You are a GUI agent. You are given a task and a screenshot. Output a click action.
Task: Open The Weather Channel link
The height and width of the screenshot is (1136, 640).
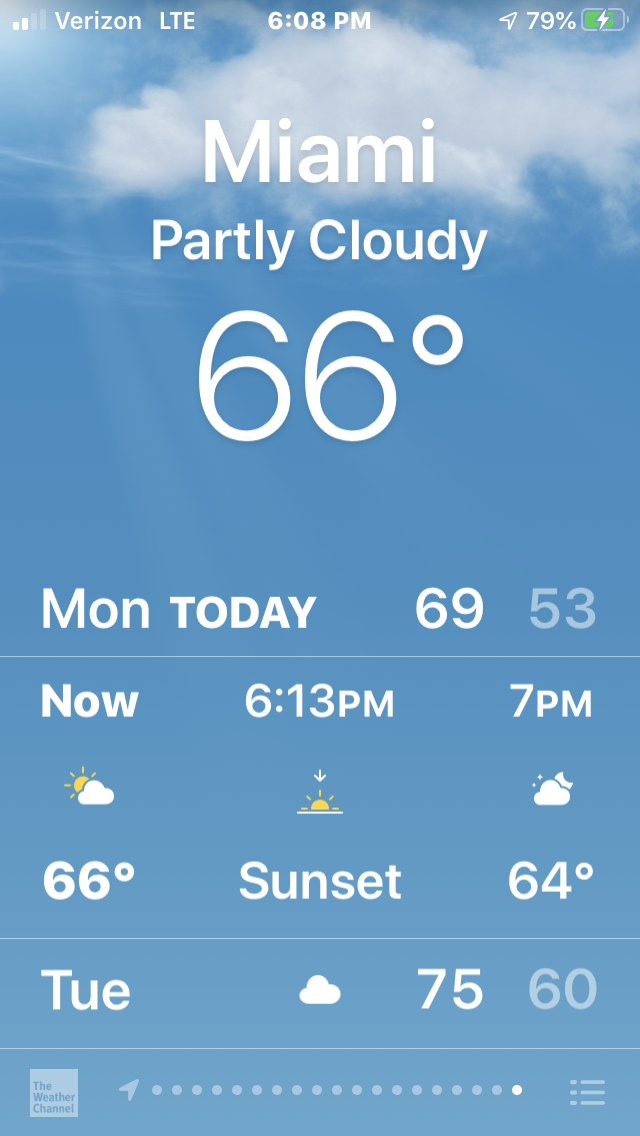54,1092
